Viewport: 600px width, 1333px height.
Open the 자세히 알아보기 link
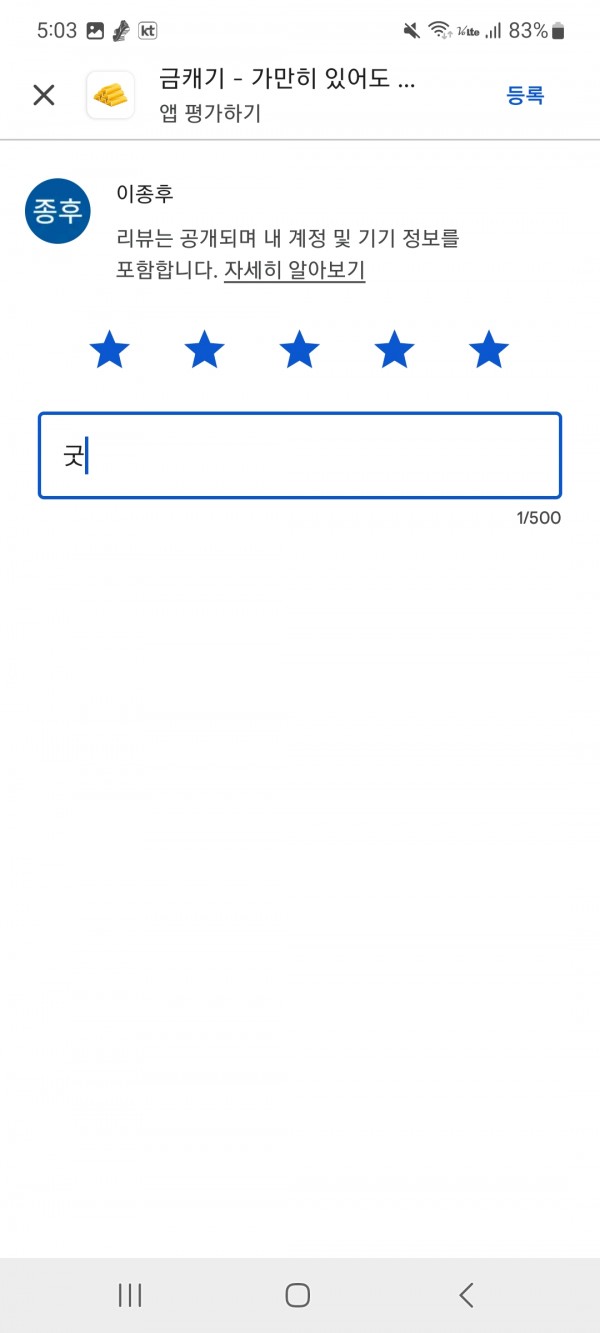pyautogui.click(x=294, y=270)
